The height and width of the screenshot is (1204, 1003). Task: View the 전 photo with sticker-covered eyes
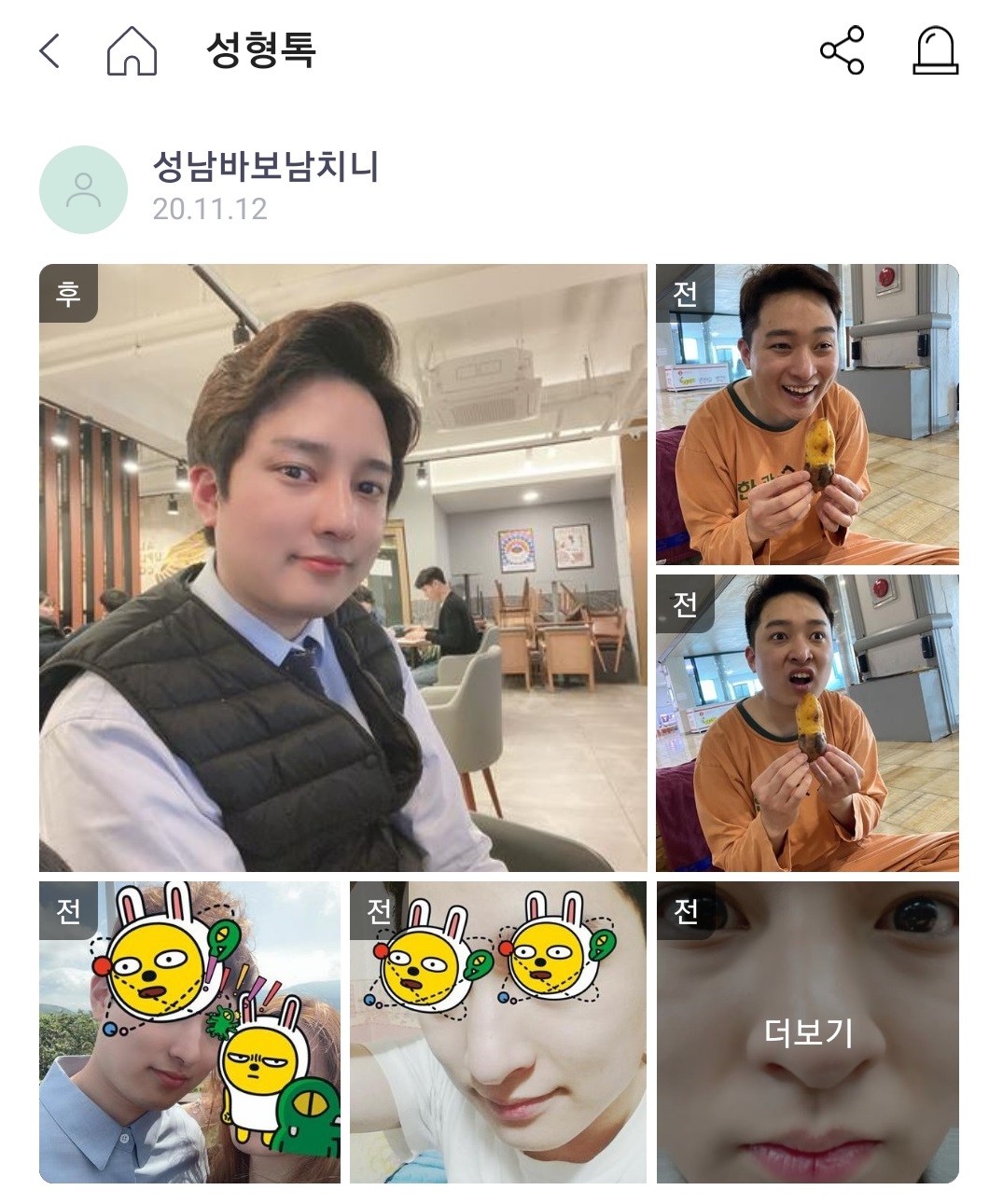click(x=498, y=1031)
